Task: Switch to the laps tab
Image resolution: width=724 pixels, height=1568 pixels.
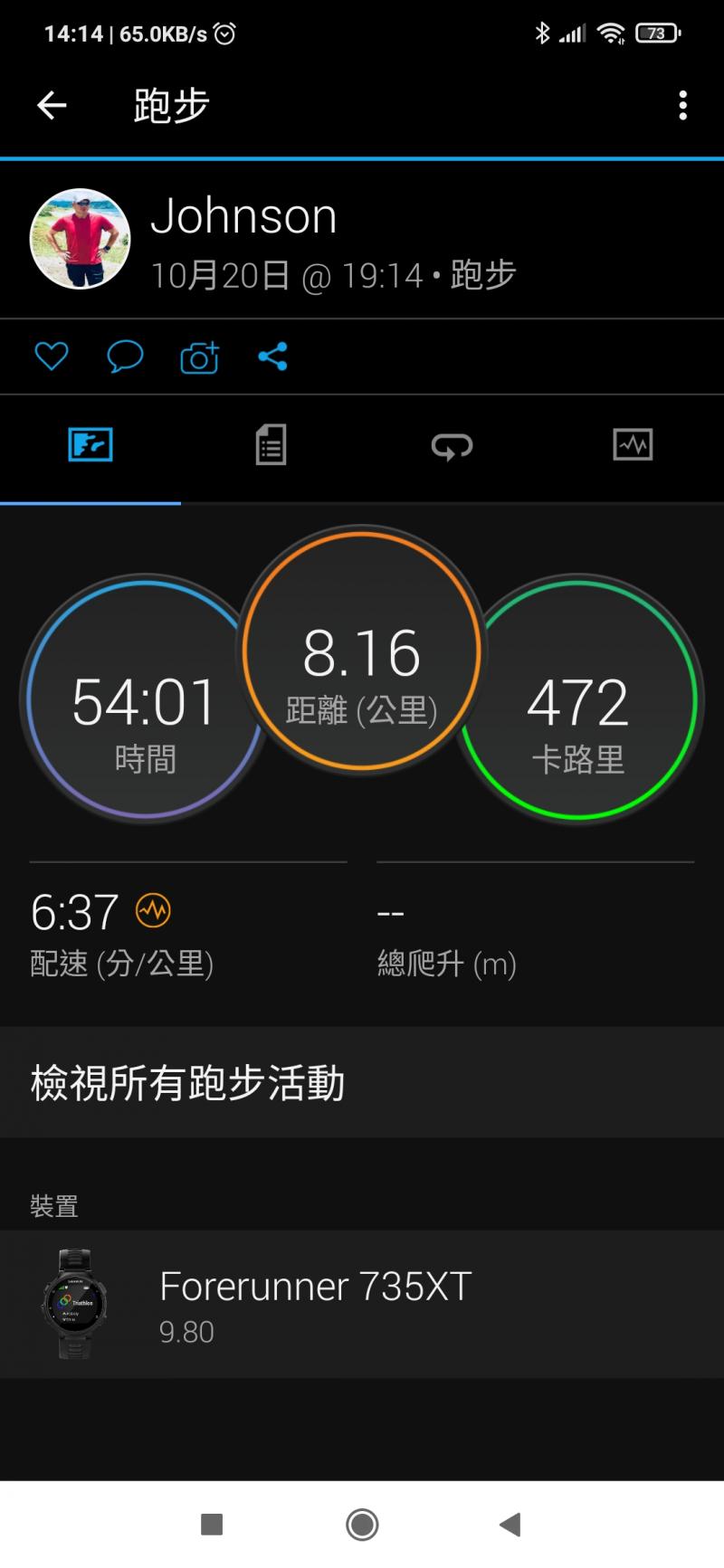Action: [452, 445]
